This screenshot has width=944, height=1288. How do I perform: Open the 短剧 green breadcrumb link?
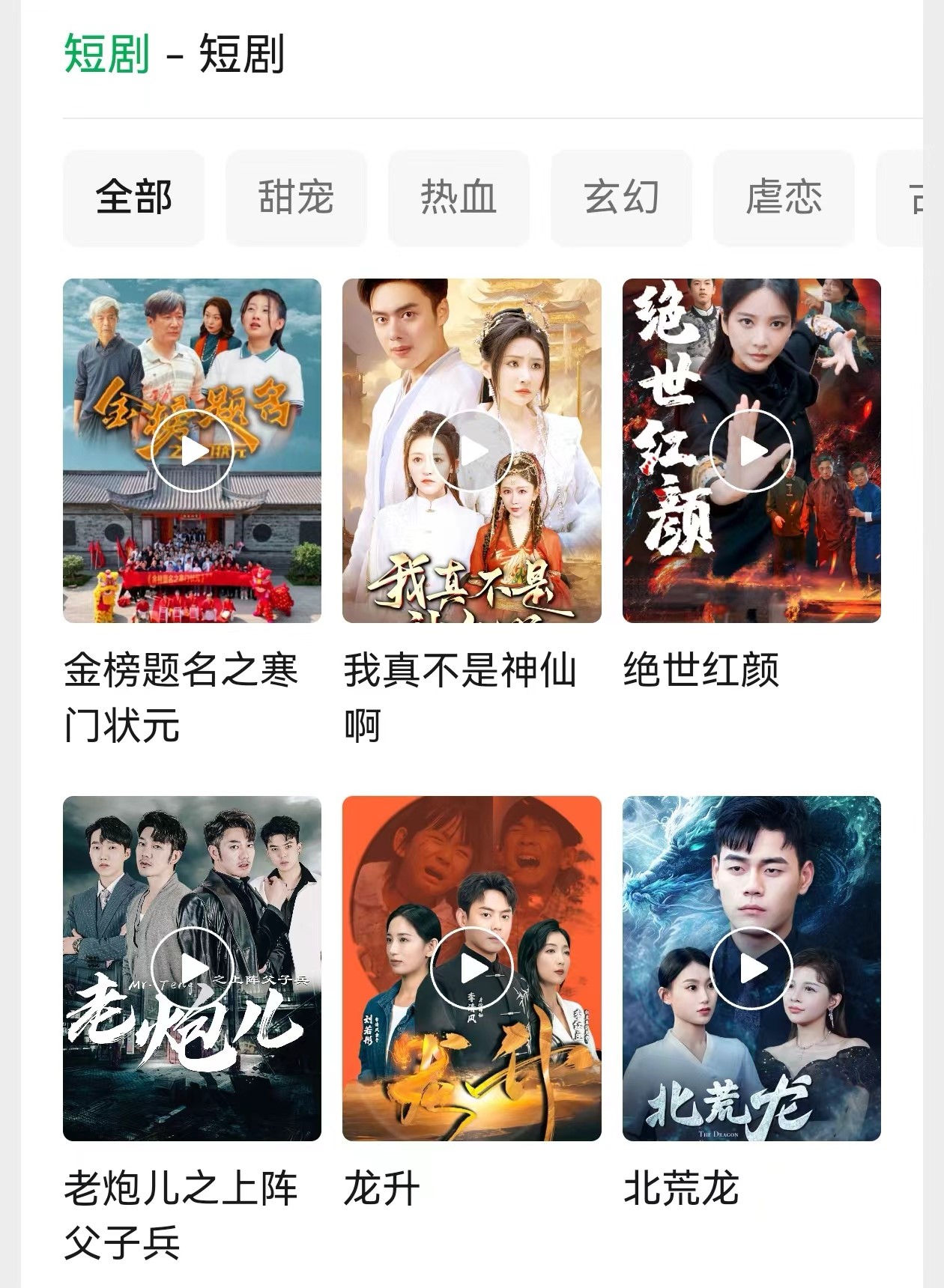click(x=106, y=54)
